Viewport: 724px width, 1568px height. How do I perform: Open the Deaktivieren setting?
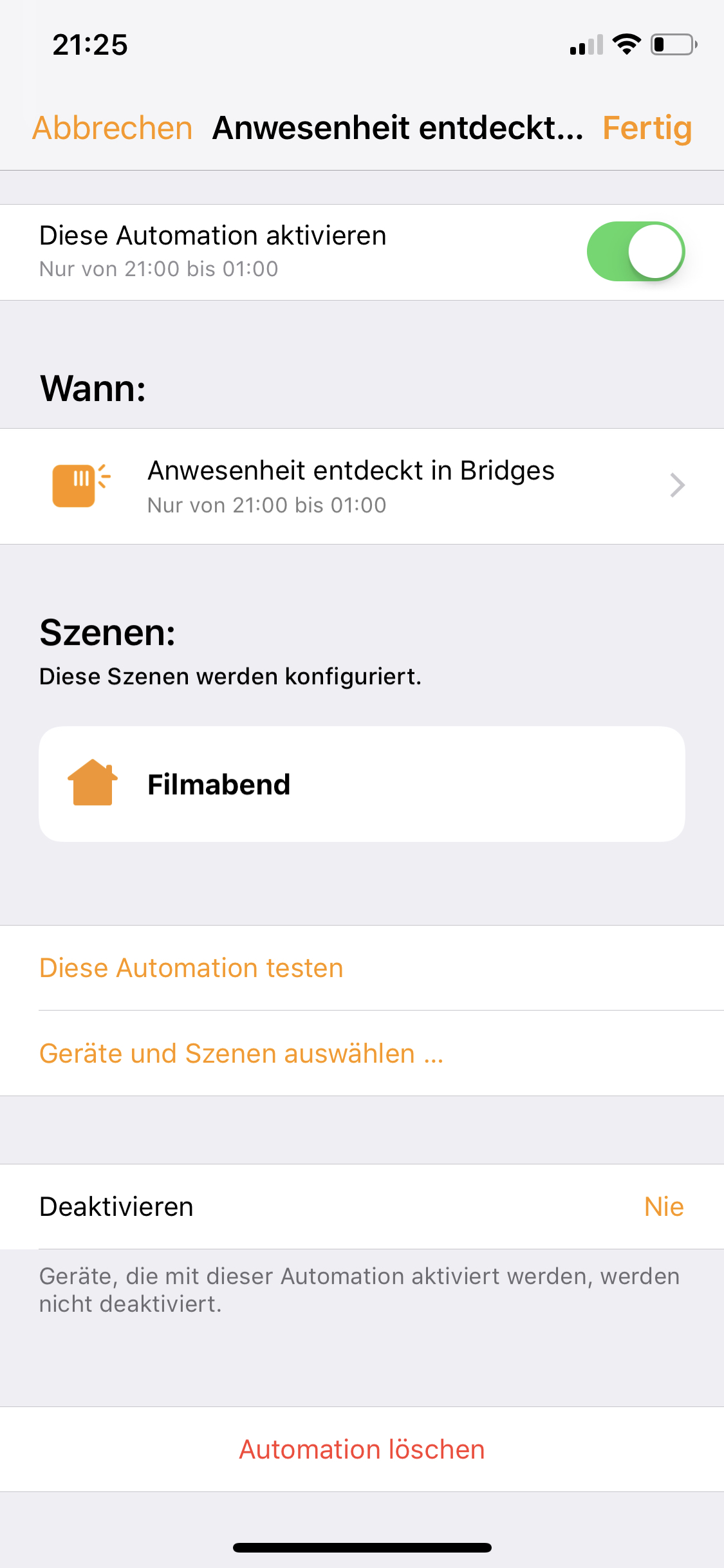tap(362, 1207)
